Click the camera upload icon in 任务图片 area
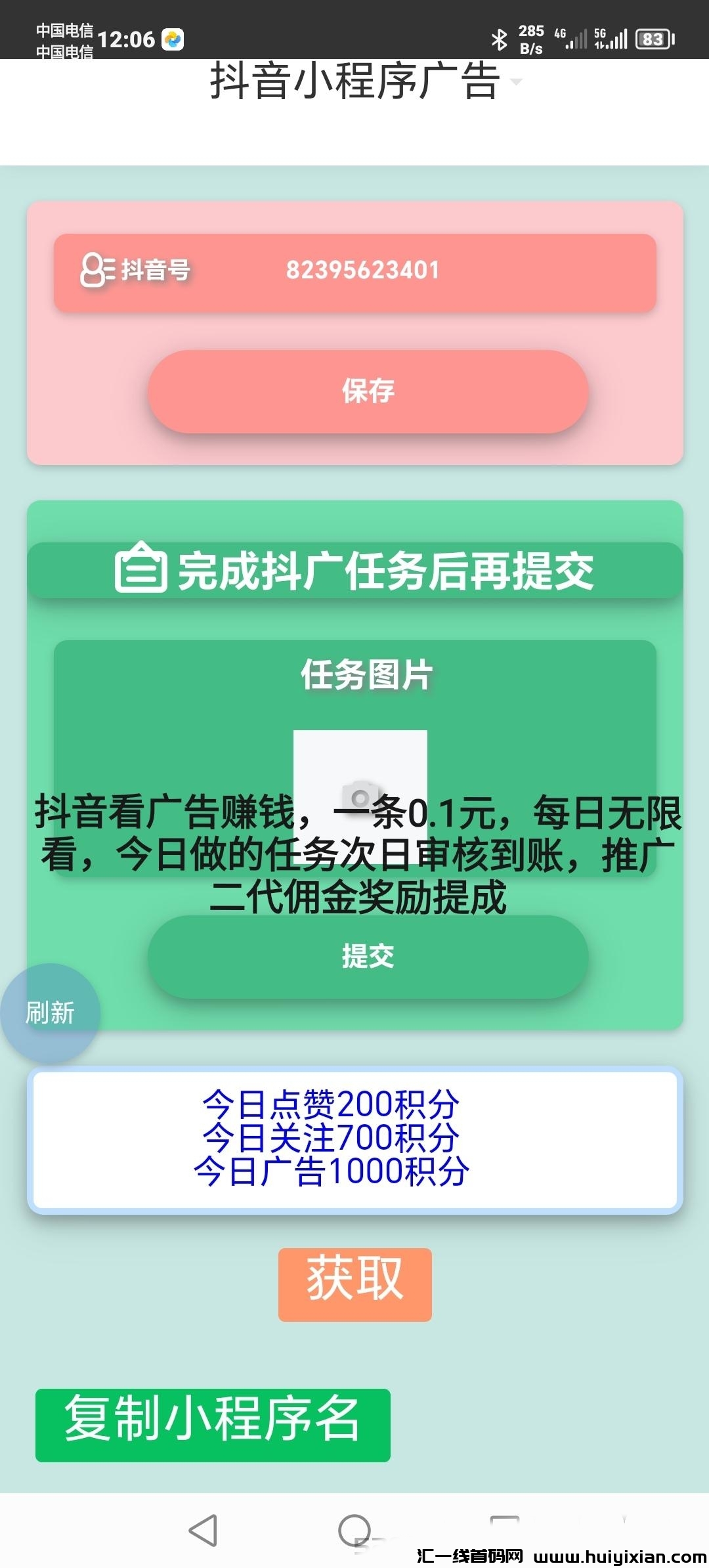 tap(360, 795)
